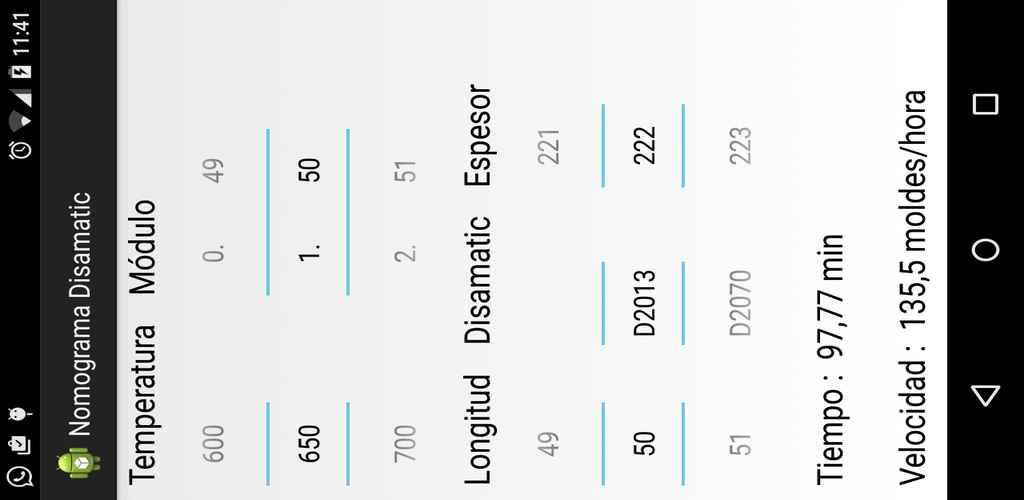The image size is (1024, 500).
Task: Tap the current Temperatura value 650
Action: pos(308,444)
